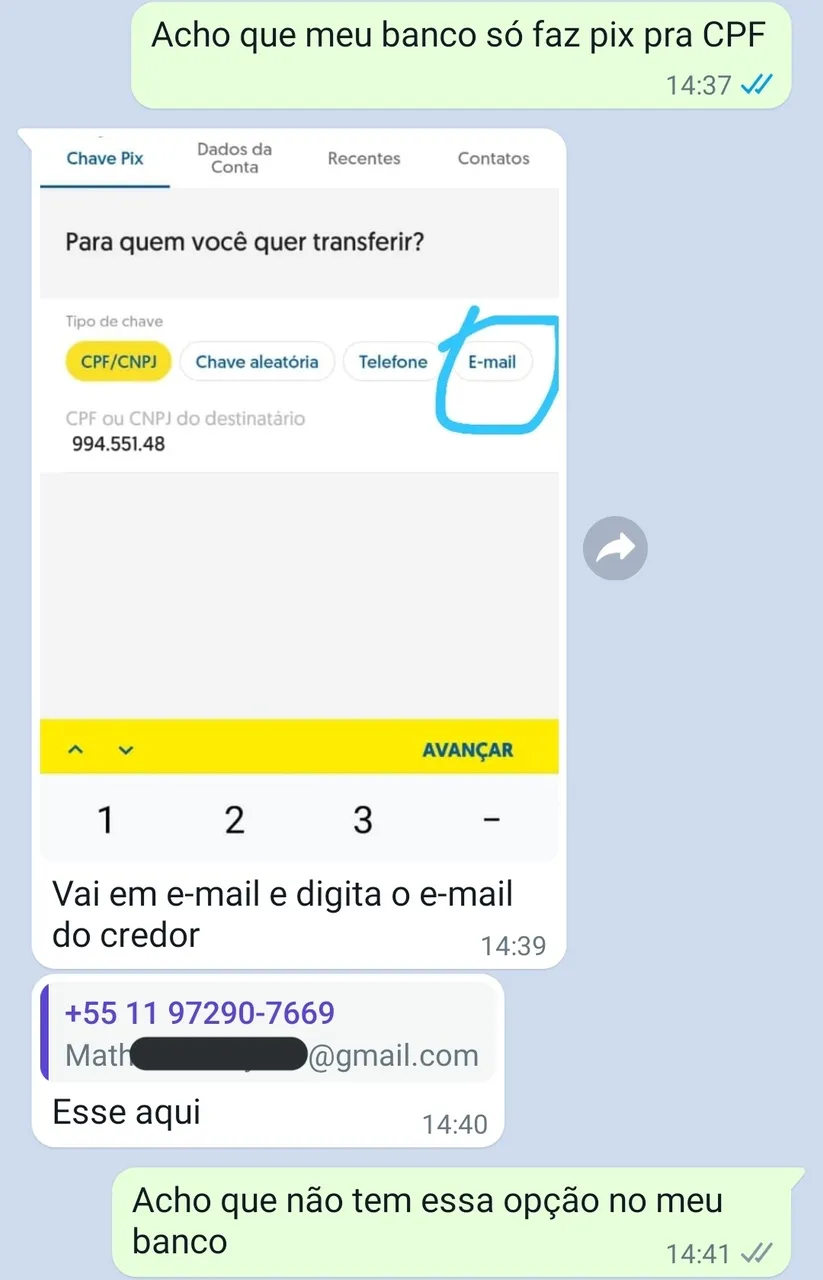Jump to the quoted message with the gmail address
This screenshot has width=823, height=1280.
268,1033
